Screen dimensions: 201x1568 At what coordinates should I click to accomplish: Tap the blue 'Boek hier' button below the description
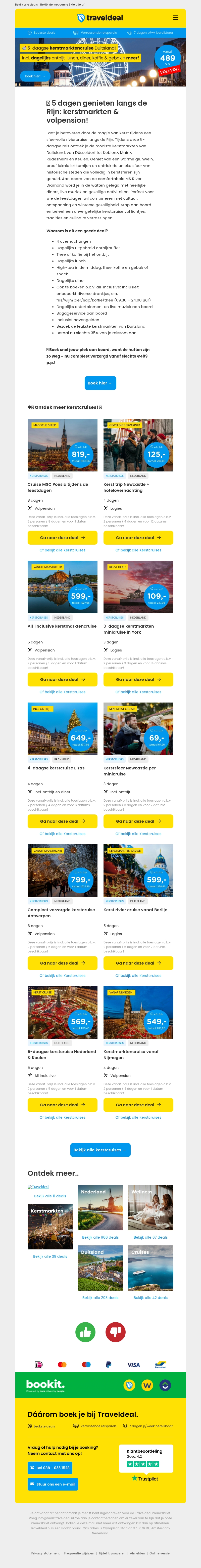point(100,383)
